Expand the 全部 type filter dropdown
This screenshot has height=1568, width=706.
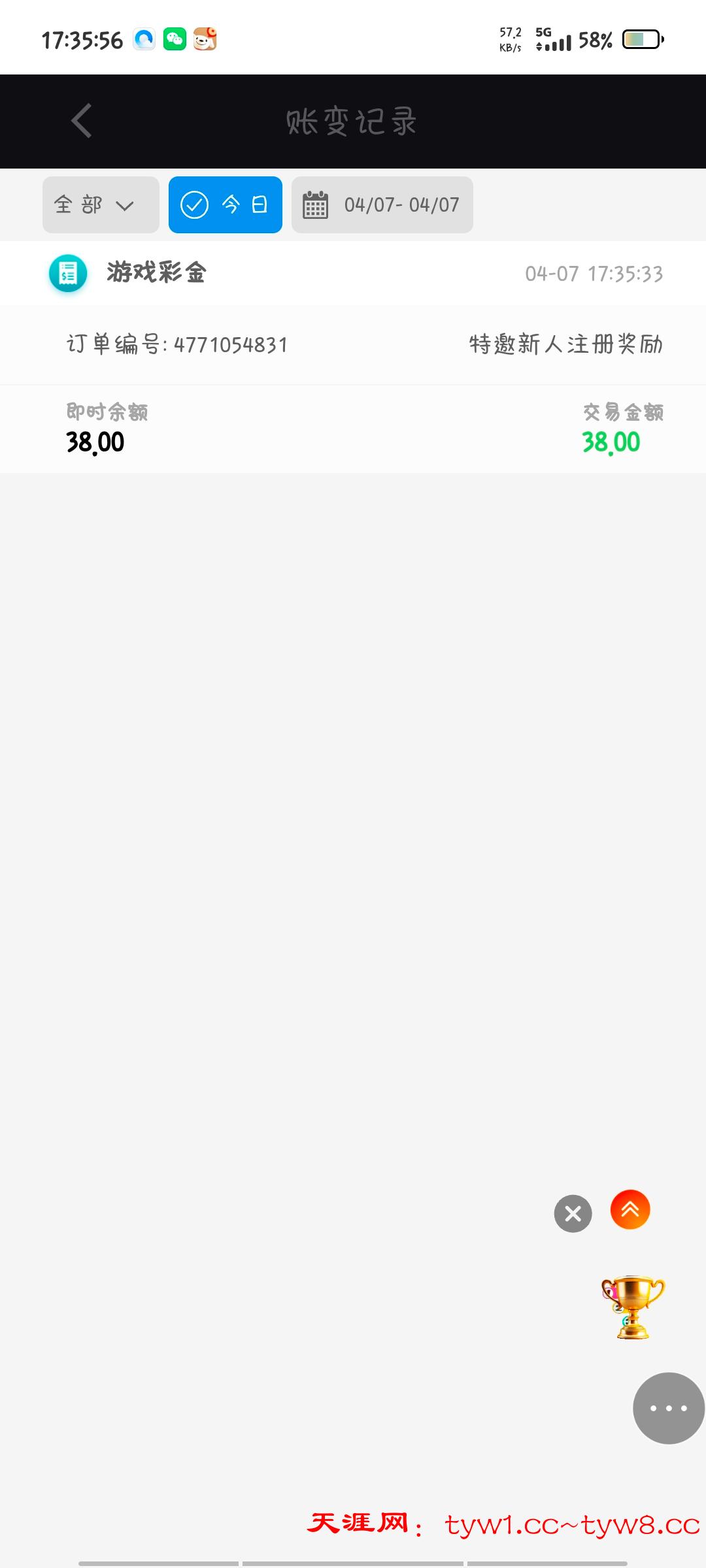(x=101, y=205)
